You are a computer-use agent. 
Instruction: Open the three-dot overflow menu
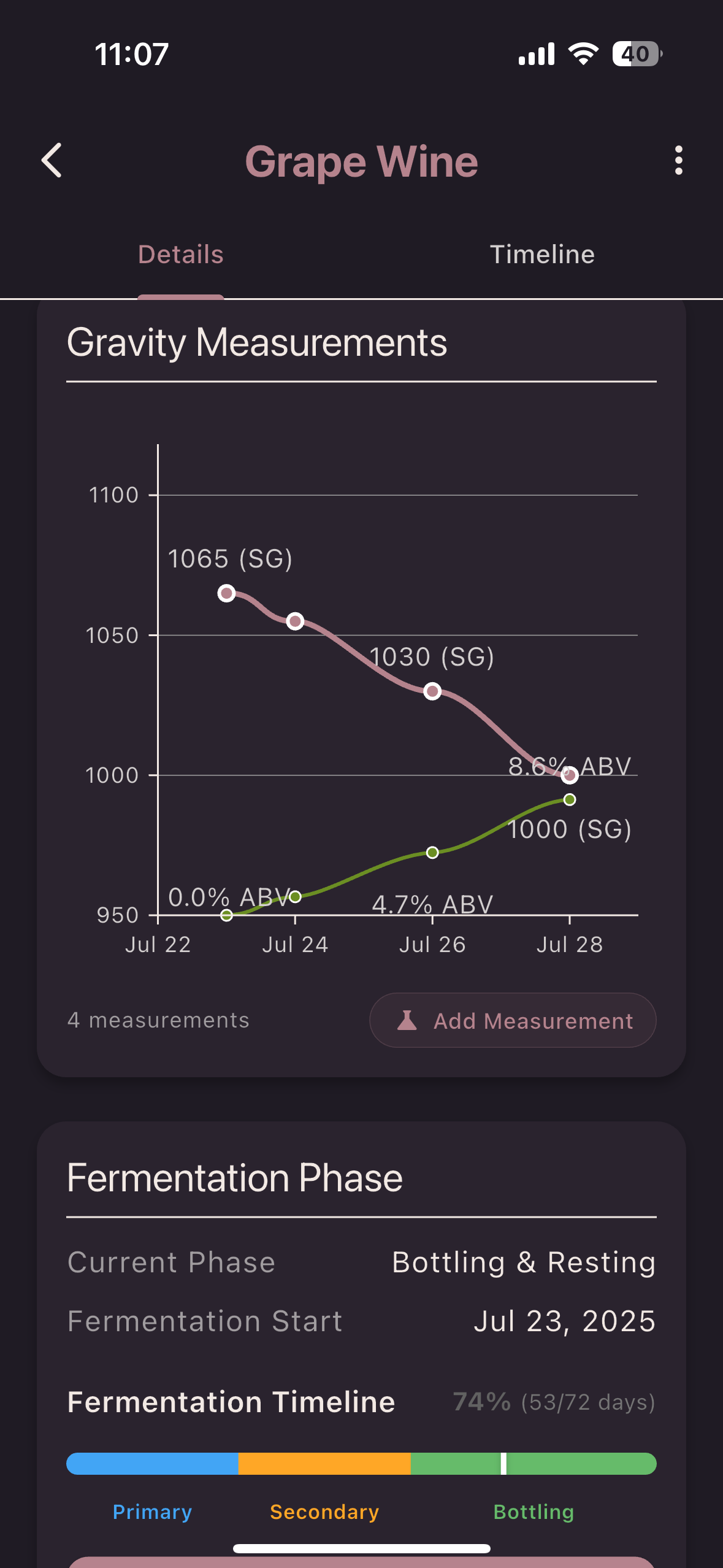(678, 161)
